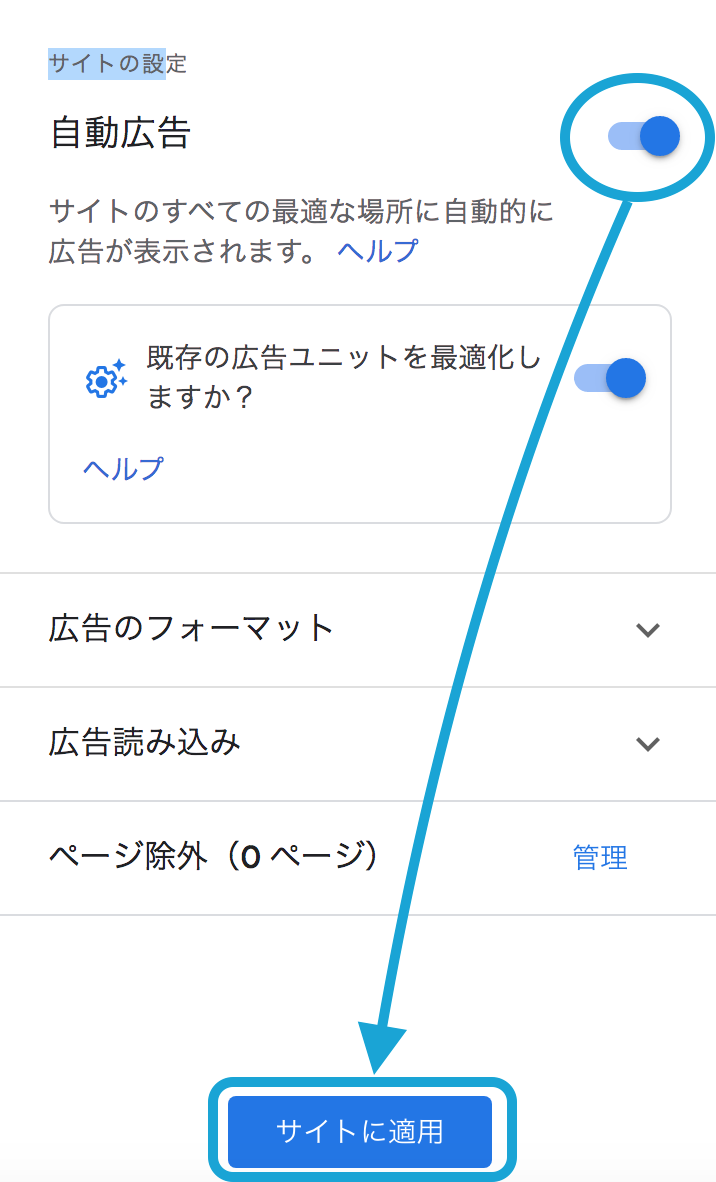Tap 管理 next to ページ除外

tap(600, 858)
